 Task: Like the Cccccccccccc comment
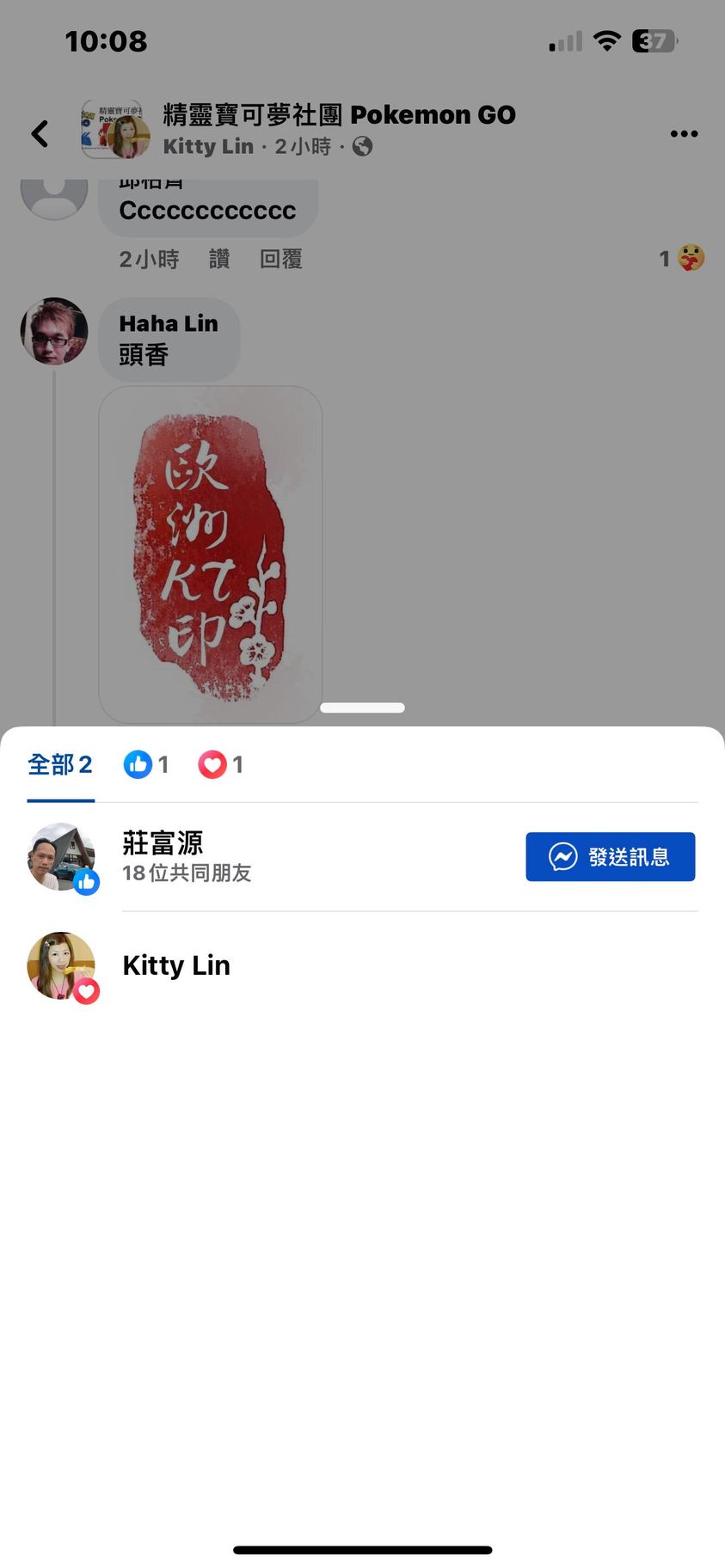pos(219,259)
